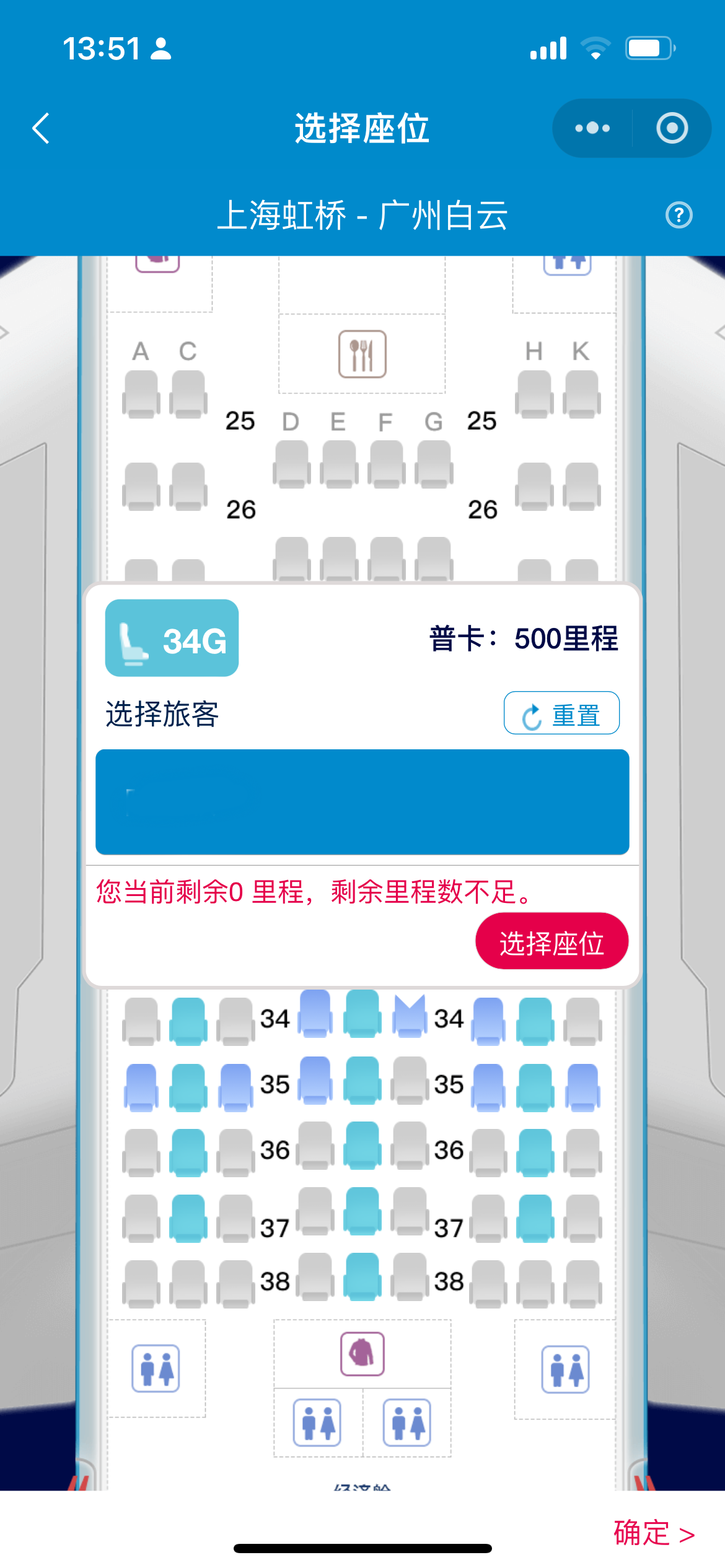Select seat 25D in the middle block
The width and height of the screenshot is (725, 1568).
click(x=291, y=464)
